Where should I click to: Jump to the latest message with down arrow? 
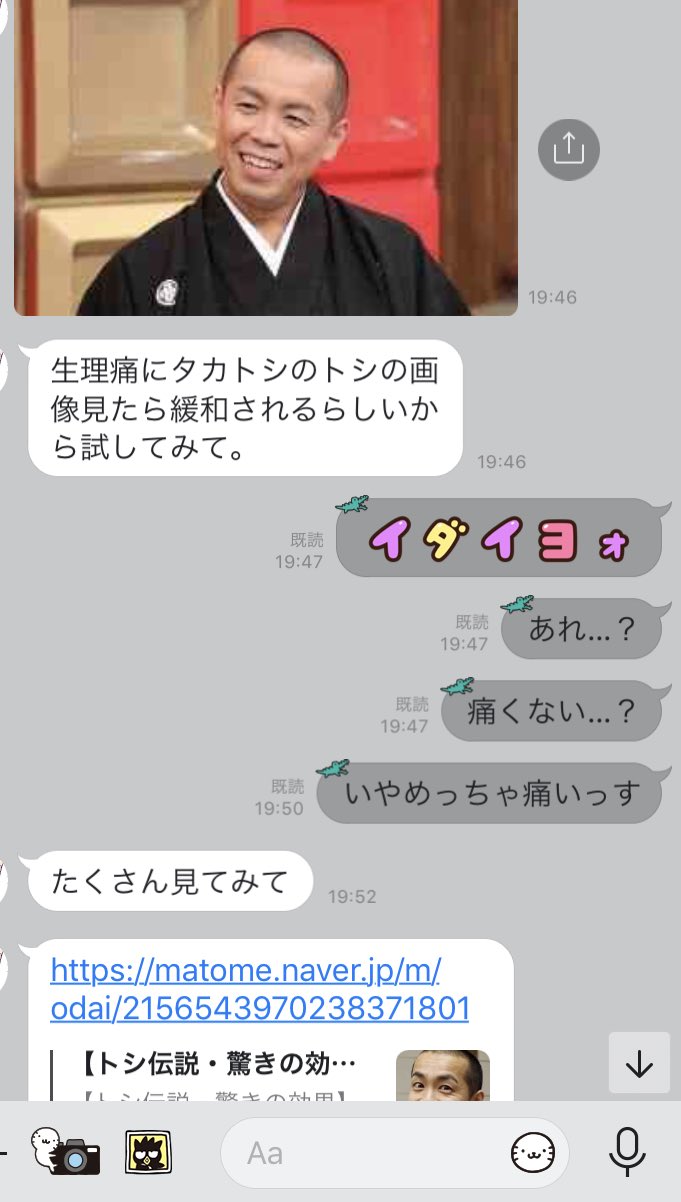639,1063
